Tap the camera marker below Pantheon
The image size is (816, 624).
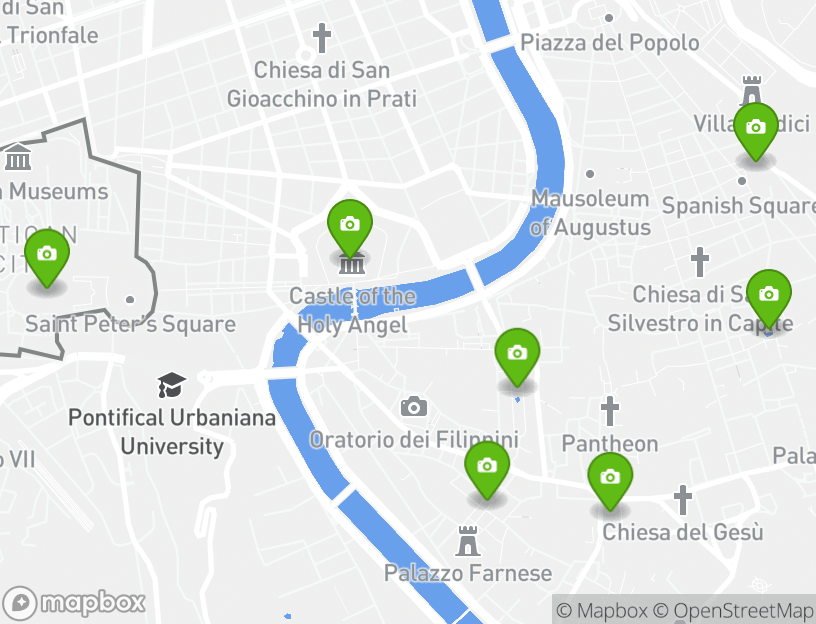pos(610,478)
